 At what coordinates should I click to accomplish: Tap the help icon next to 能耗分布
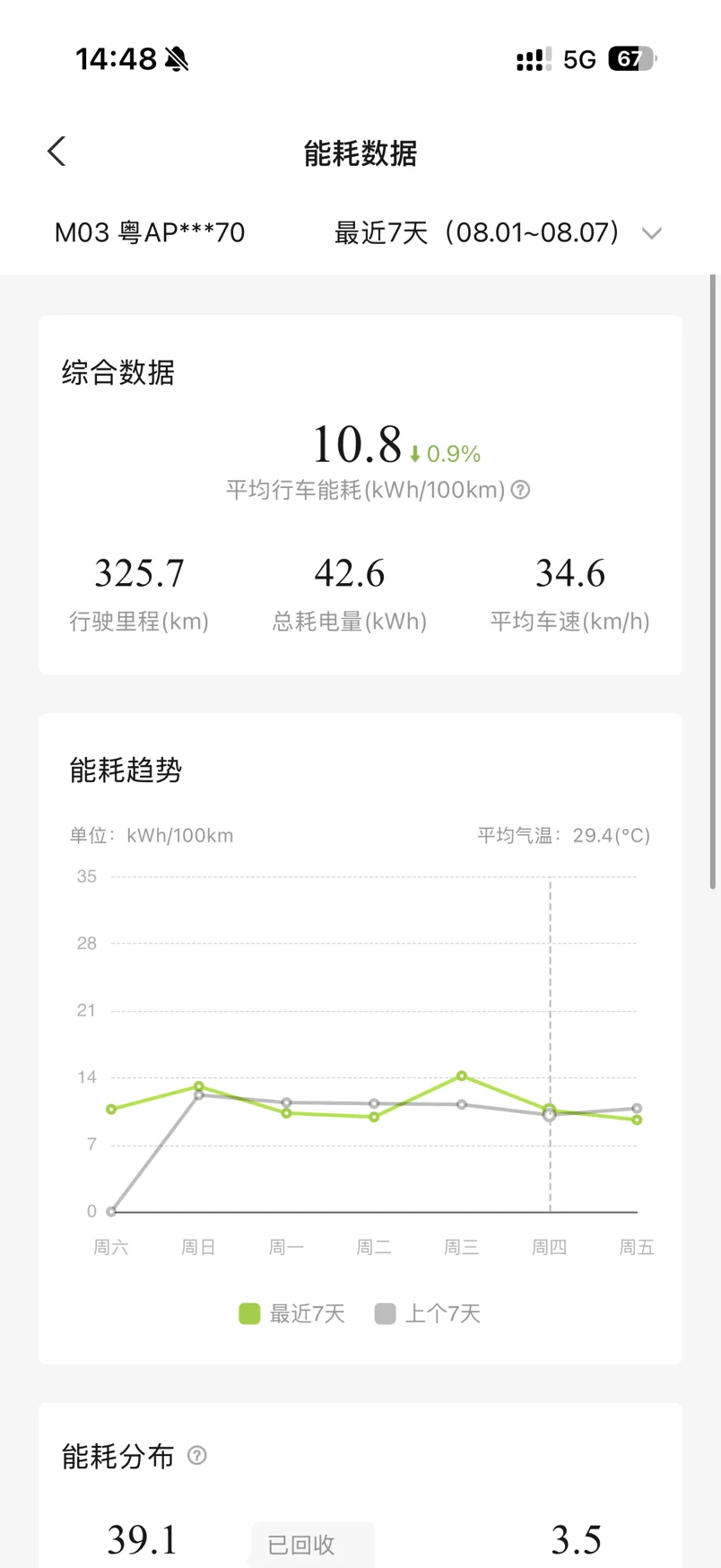pos(197,1456)
